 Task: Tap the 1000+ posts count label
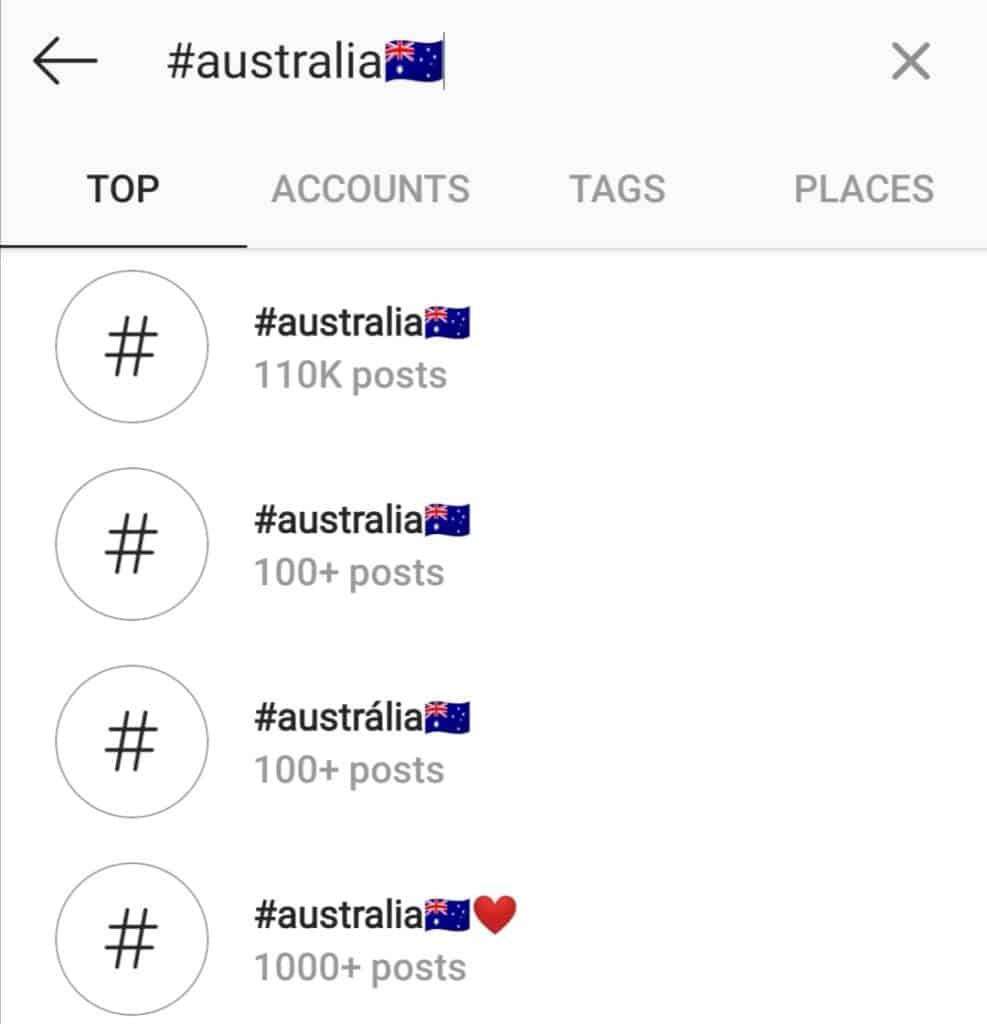tap(358, 966)
